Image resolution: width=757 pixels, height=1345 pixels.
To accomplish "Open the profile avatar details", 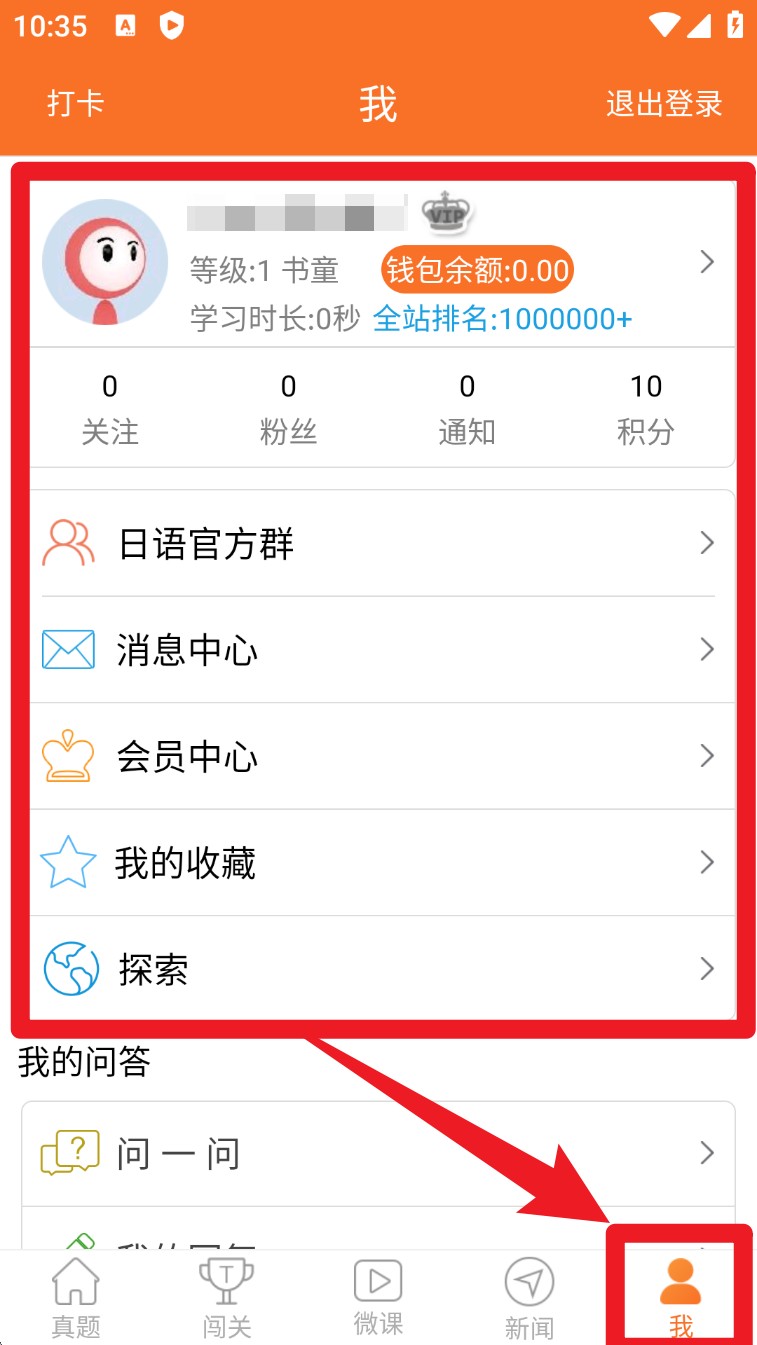I will point(105,262).
